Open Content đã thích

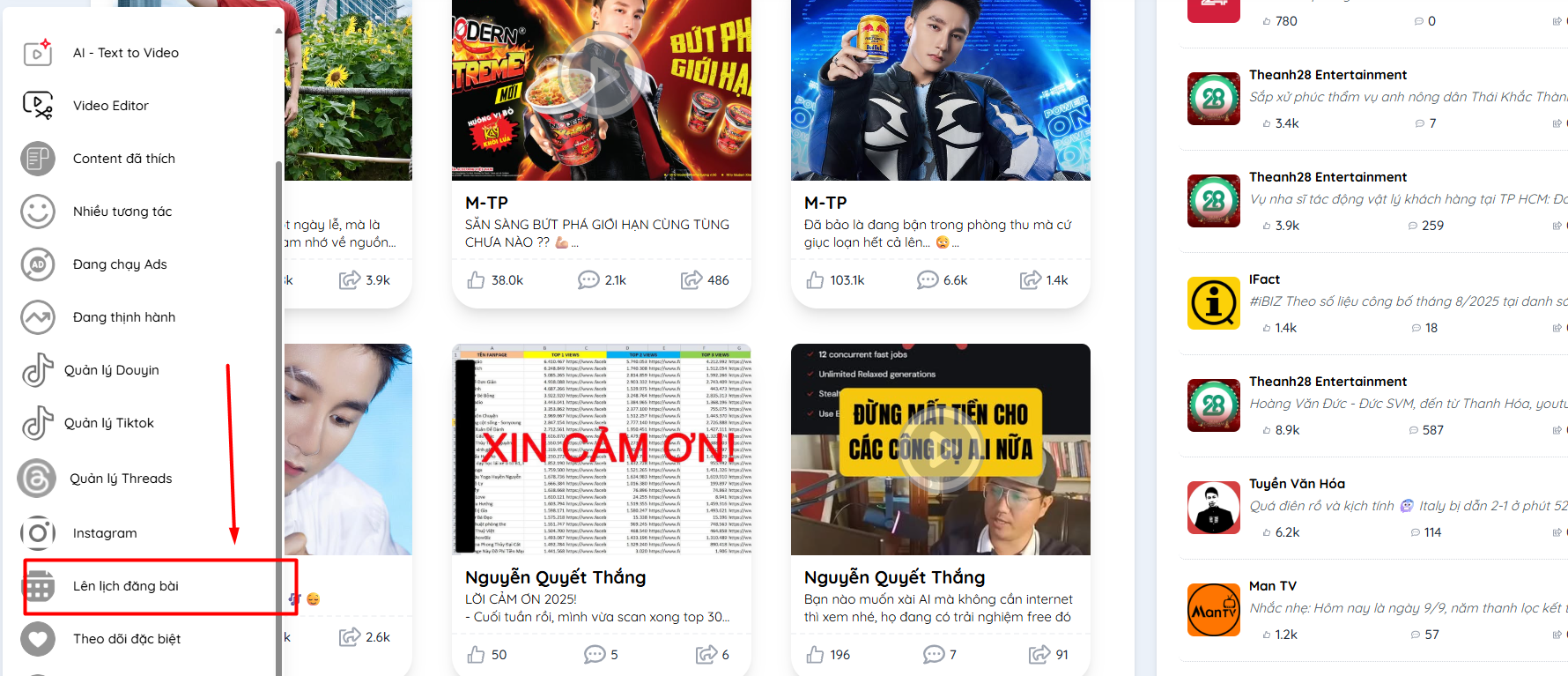tap(123, 159)
